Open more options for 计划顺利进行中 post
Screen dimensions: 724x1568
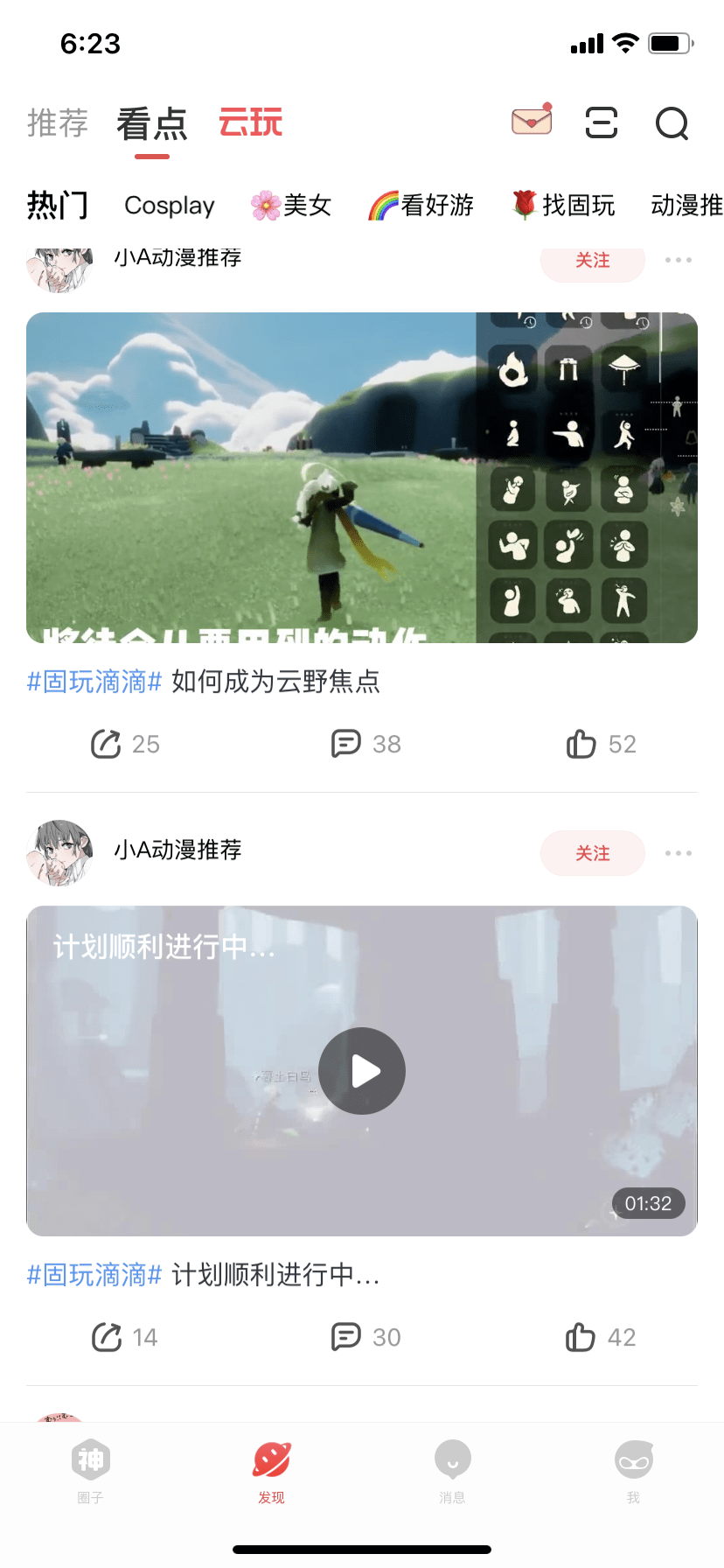tap(679, 853)
